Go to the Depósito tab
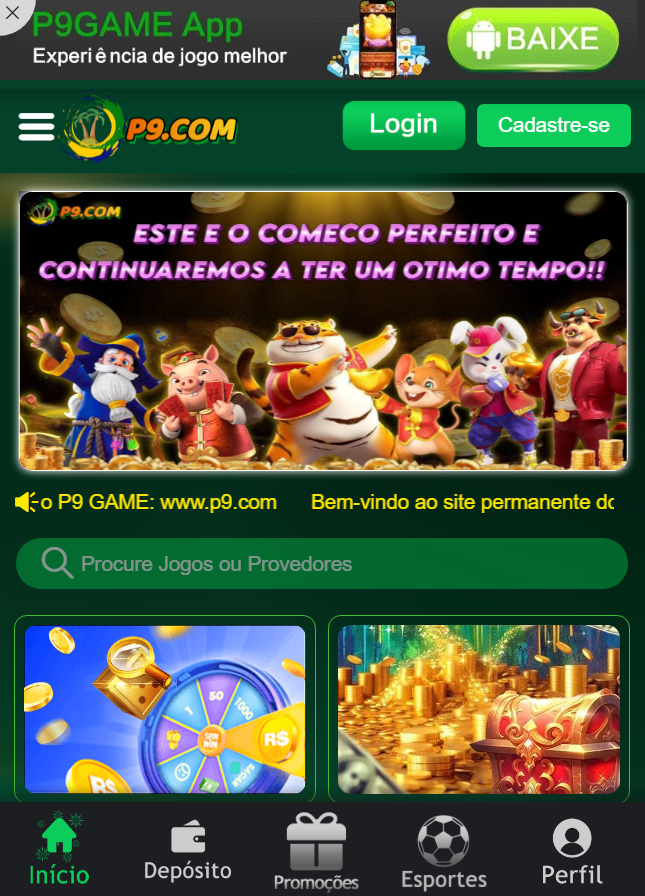The height and width of the screenshot is (896, 645). point(187,852)
